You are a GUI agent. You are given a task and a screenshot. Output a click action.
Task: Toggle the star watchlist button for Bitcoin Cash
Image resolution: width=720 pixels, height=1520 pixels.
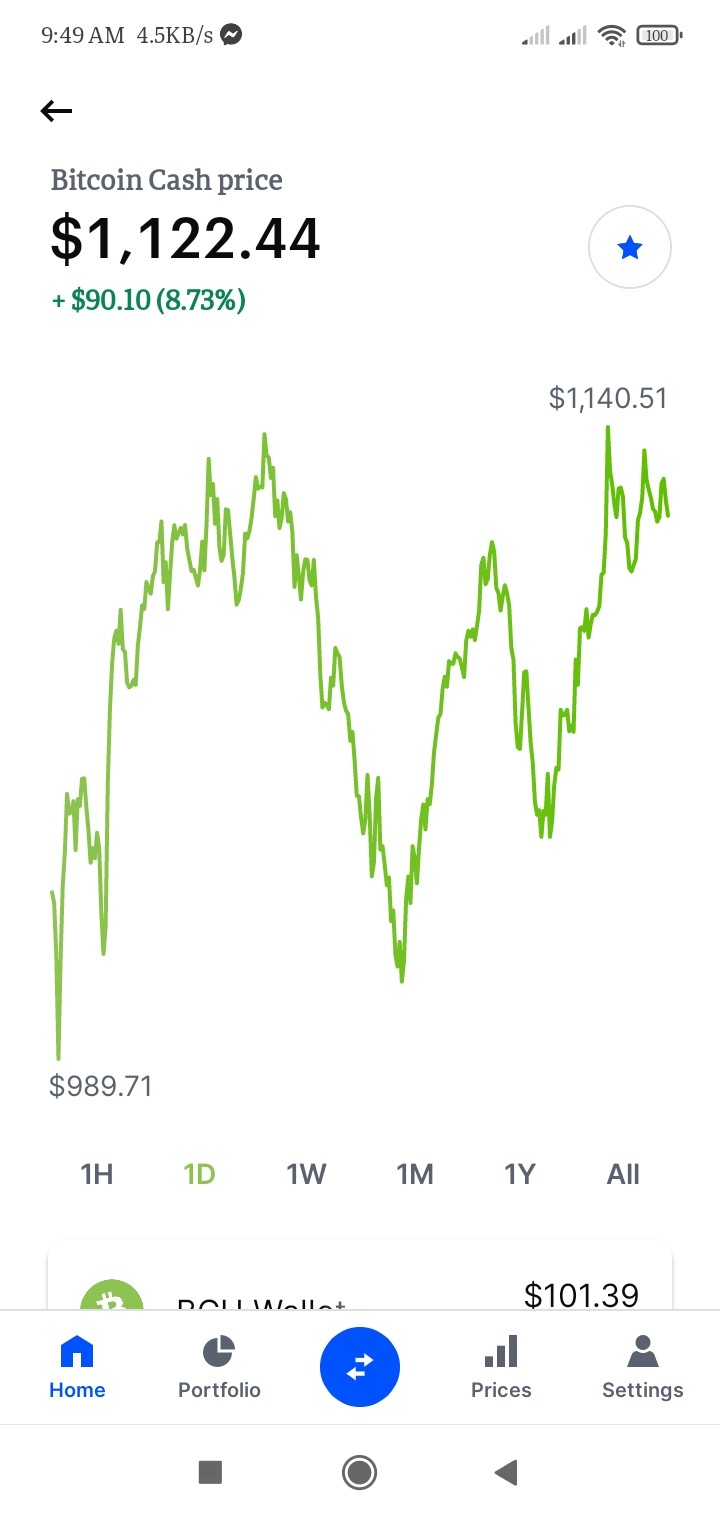[x=630, y=247]
